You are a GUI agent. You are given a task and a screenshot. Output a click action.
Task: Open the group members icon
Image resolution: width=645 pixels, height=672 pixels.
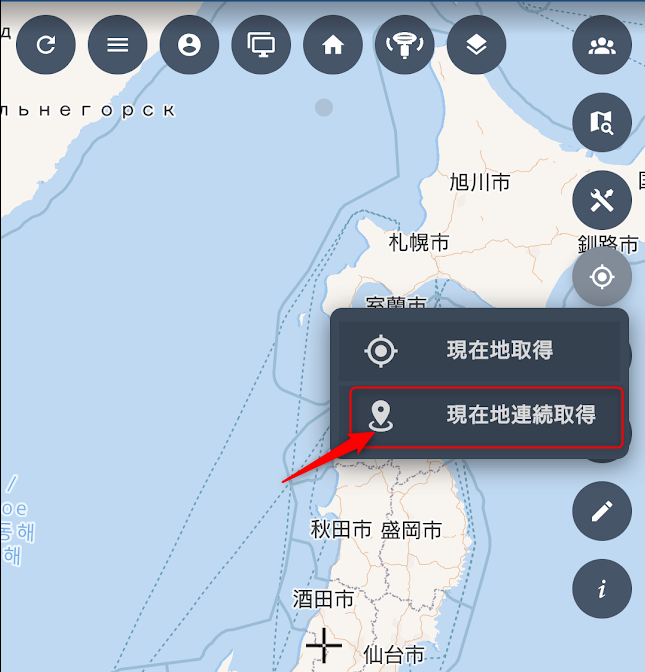click(602, 44)
